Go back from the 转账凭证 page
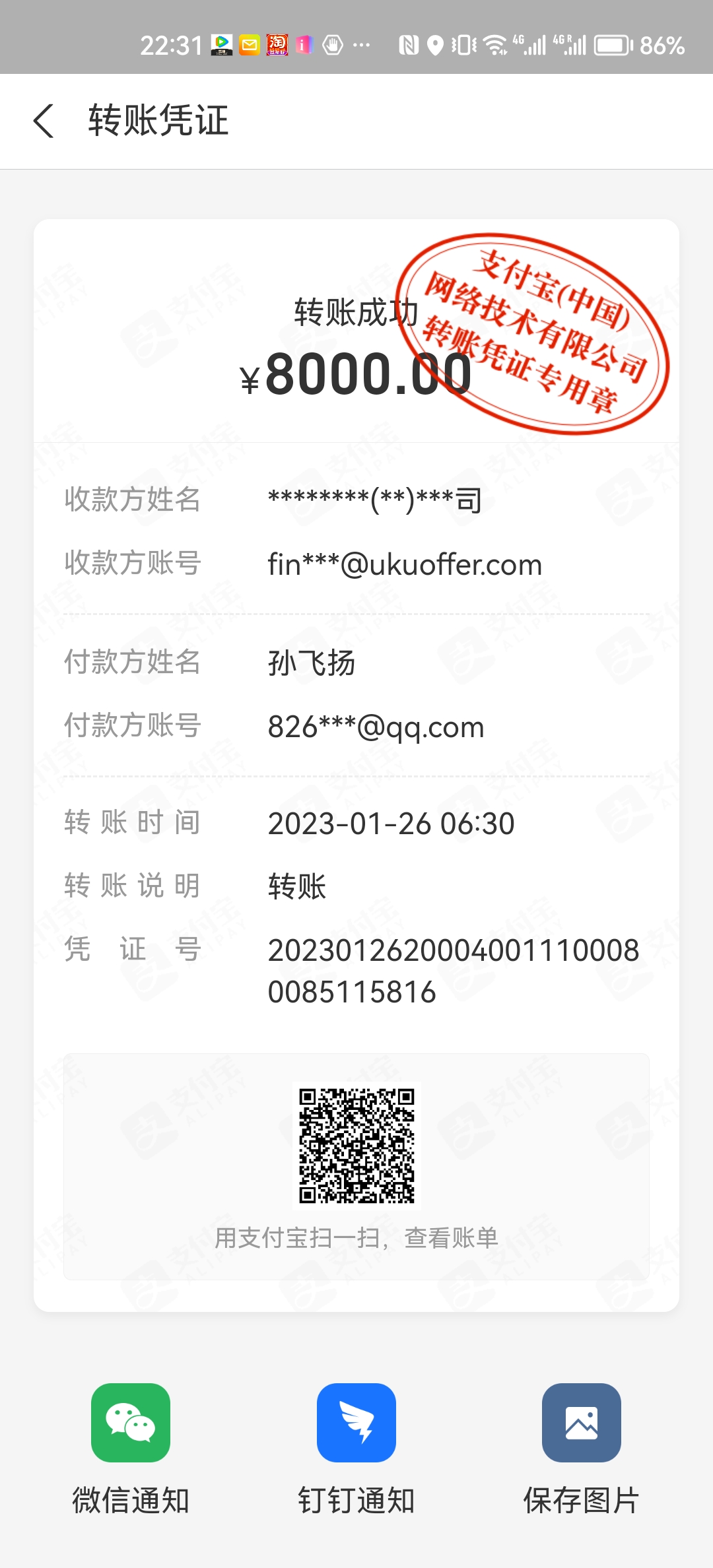 click(x=44, y=121)
